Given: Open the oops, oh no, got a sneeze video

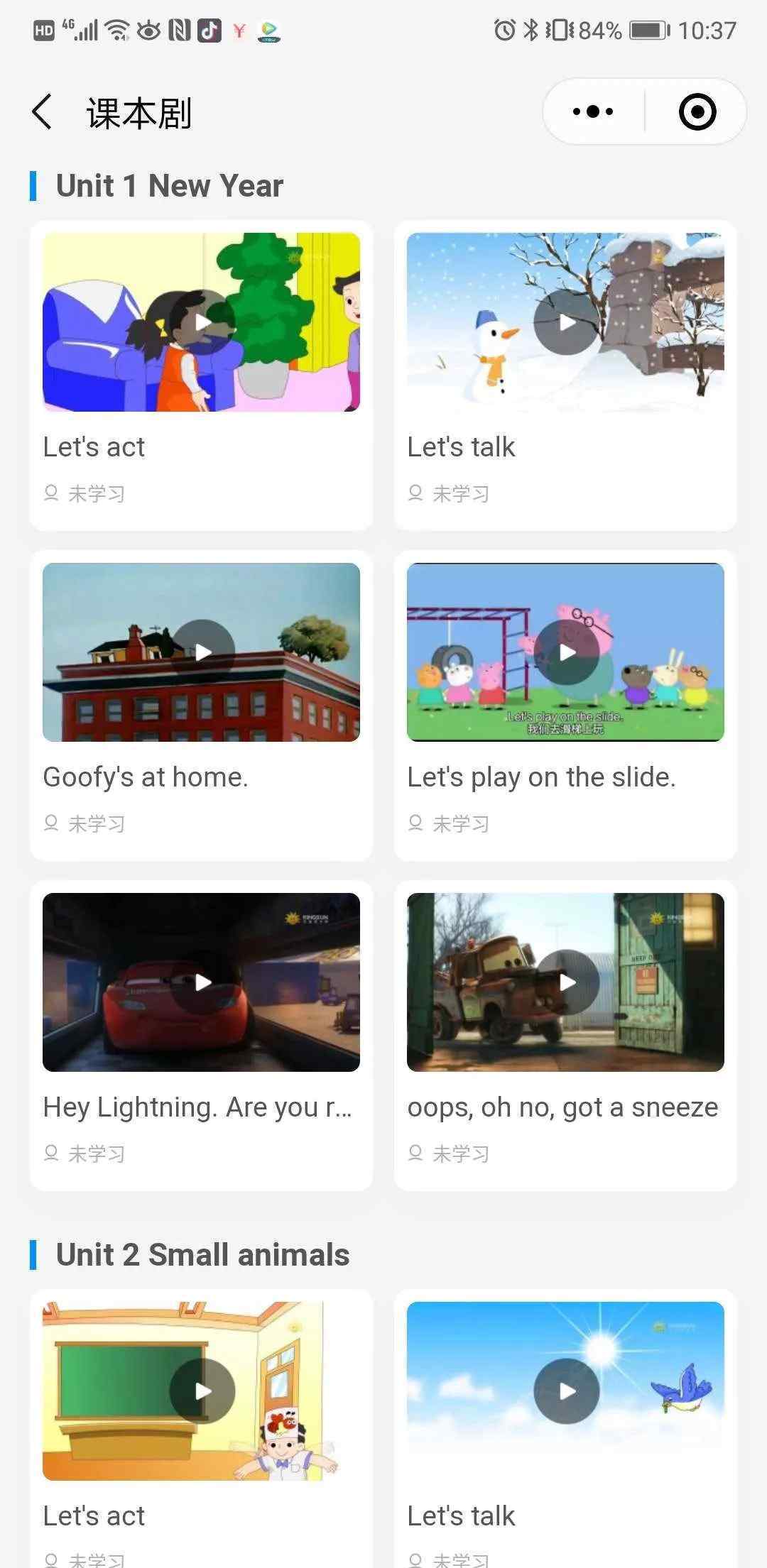Looking at the screenshot, I should [566, 982].
